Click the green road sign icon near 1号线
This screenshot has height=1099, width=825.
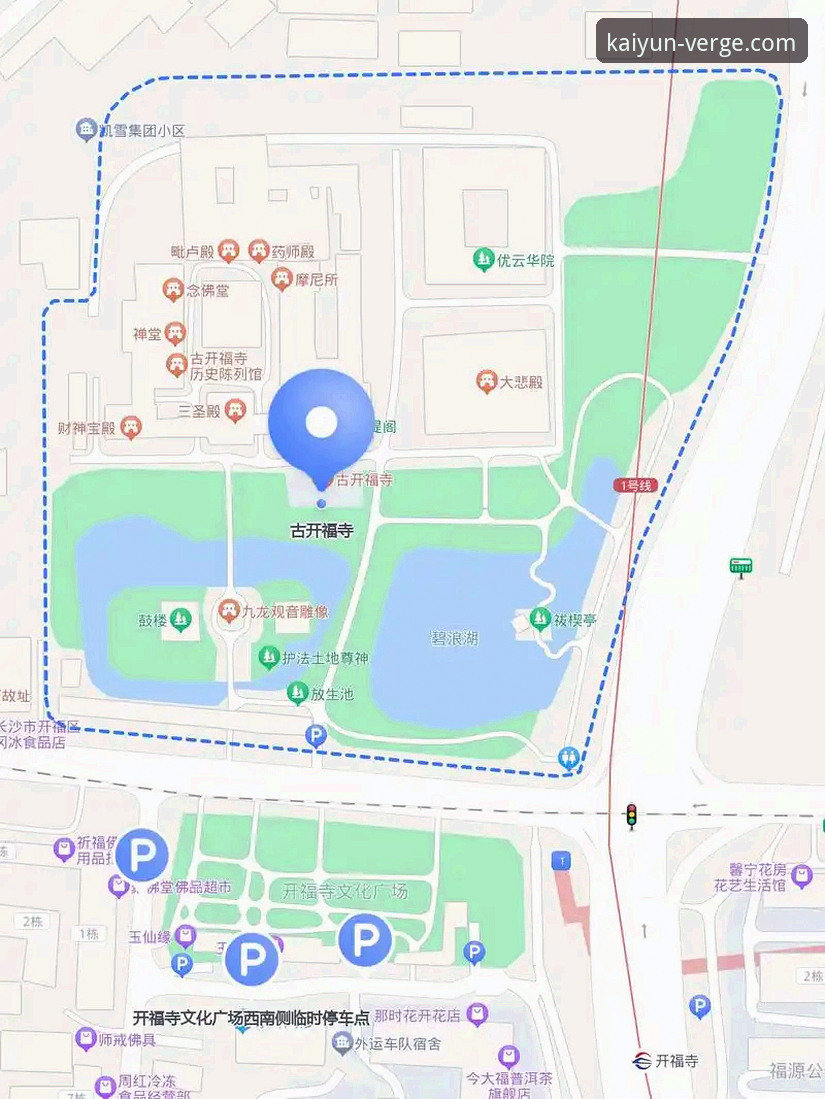point(740,567)
